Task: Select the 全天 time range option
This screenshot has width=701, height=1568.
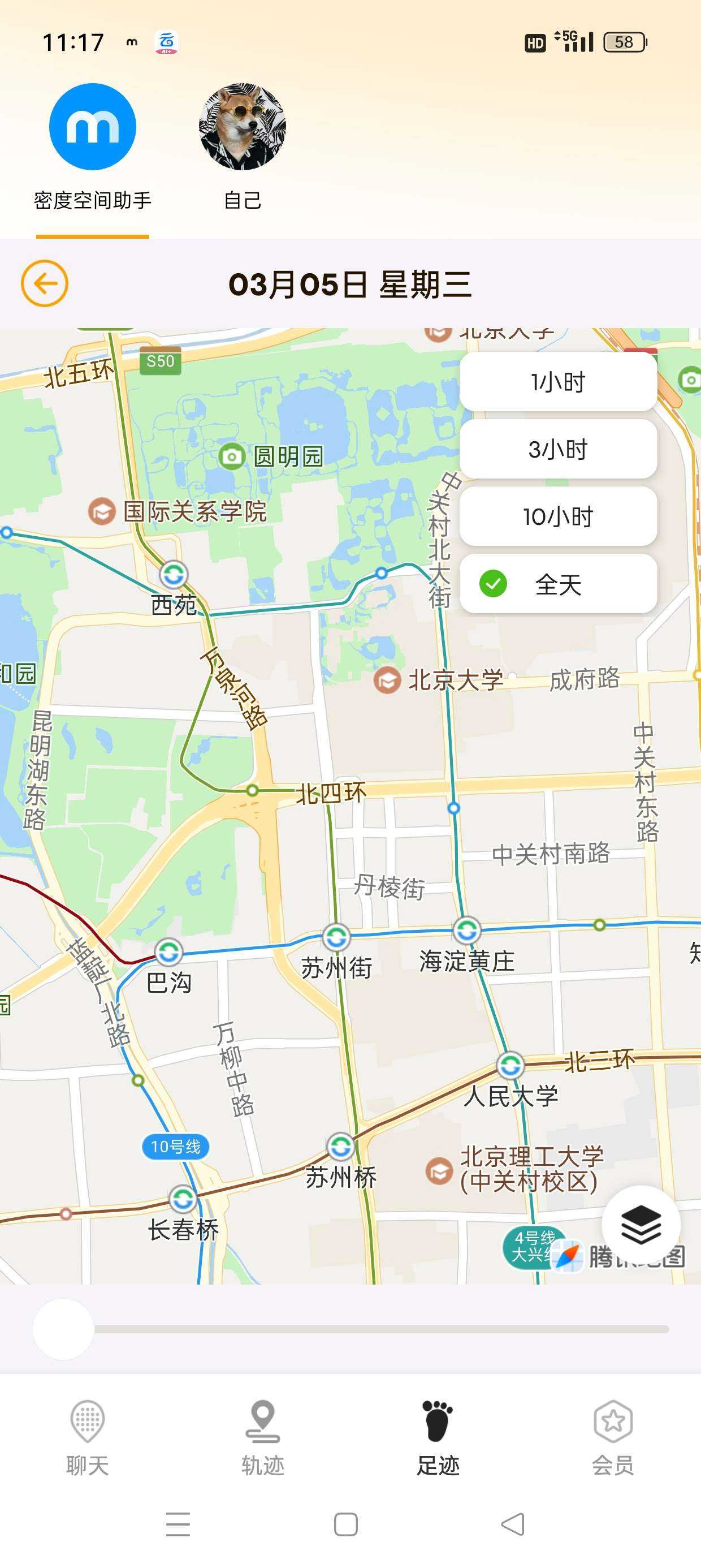Action: pos(557,584)
